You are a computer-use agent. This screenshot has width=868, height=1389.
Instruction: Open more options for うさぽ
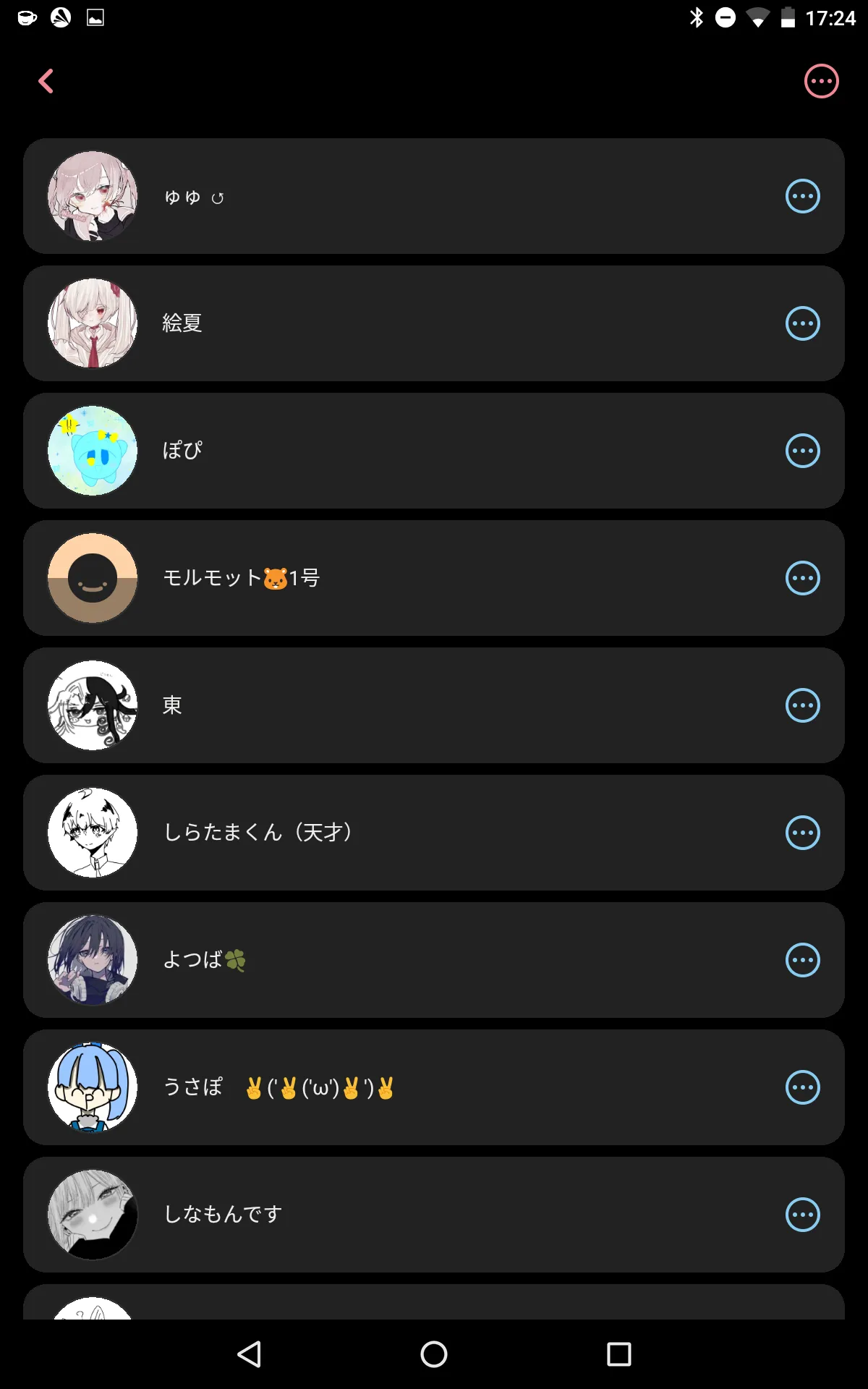coord(803,1087)
